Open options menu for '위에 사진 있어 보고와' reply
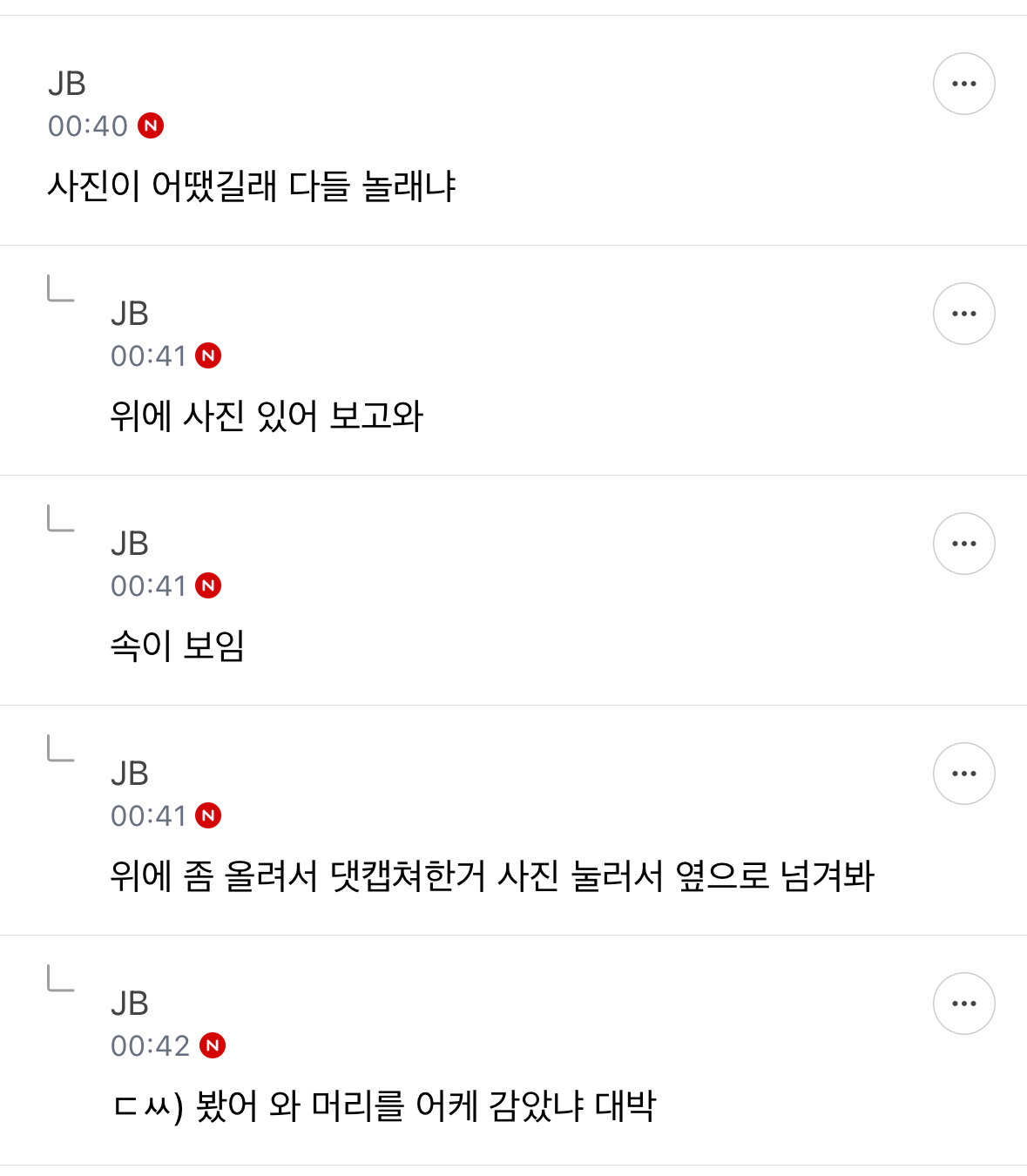 tap(963, 314)
